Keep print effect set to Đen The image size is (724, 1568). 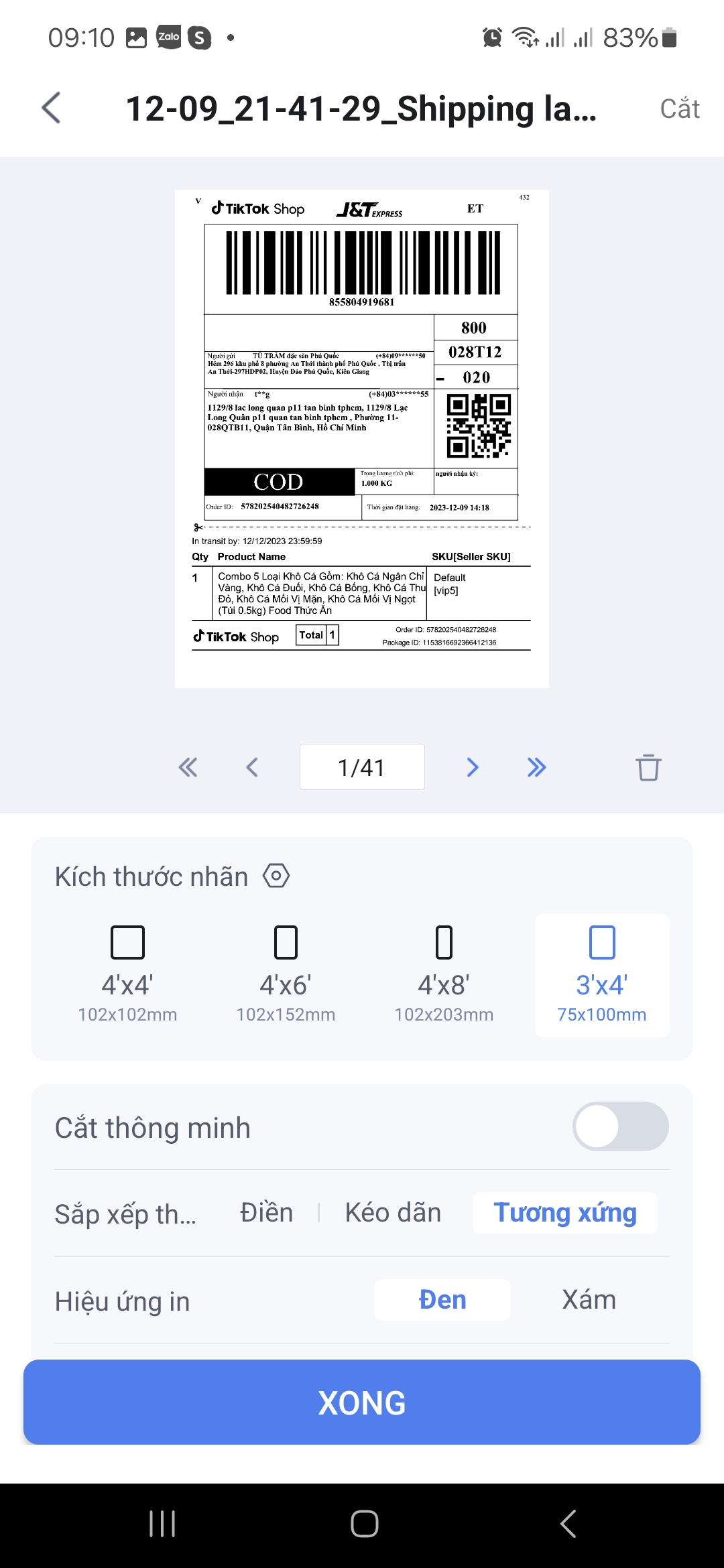(442, 1299)
